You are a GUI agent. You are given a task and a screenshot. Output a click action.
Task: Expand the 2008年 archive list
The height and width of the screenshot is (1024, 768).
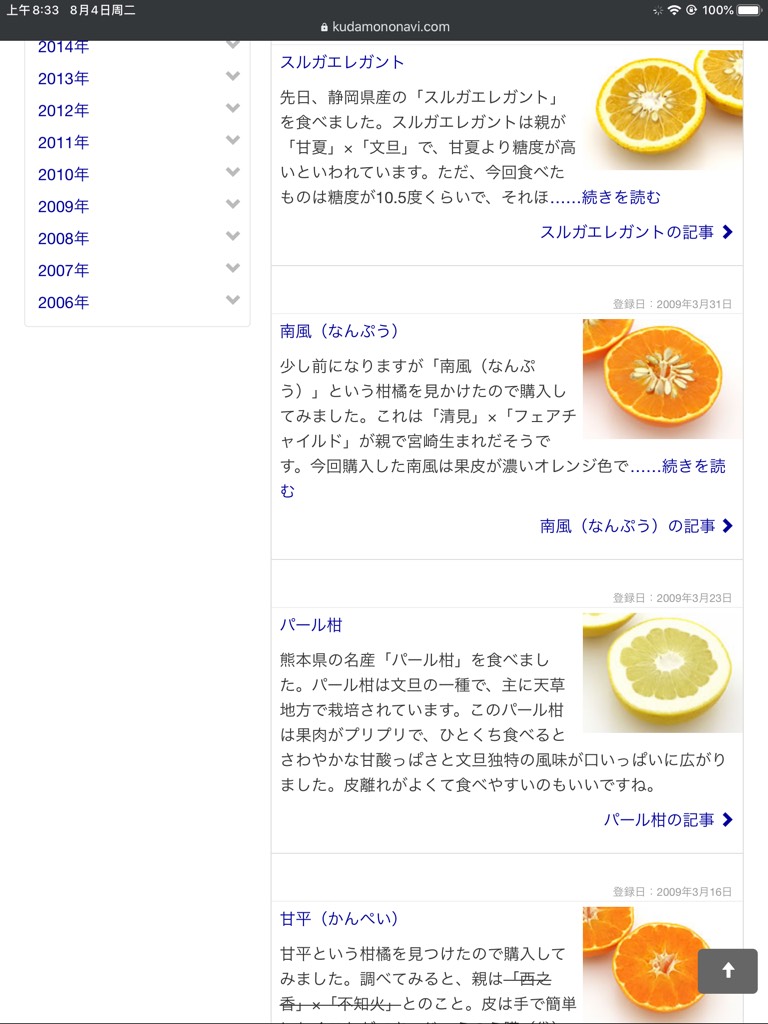232,237
